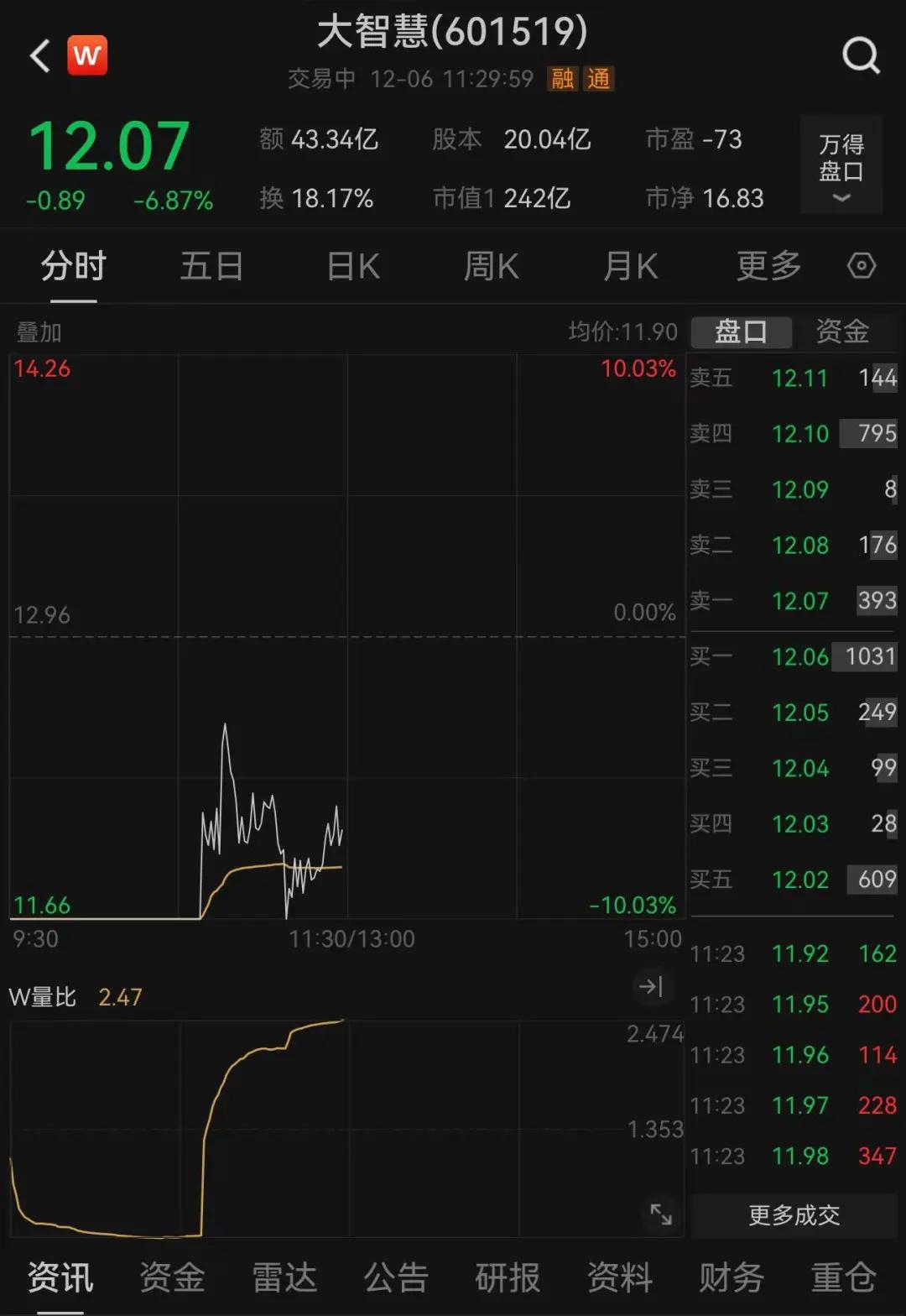Open chart settings hexagon icon

tap(862, 266)
